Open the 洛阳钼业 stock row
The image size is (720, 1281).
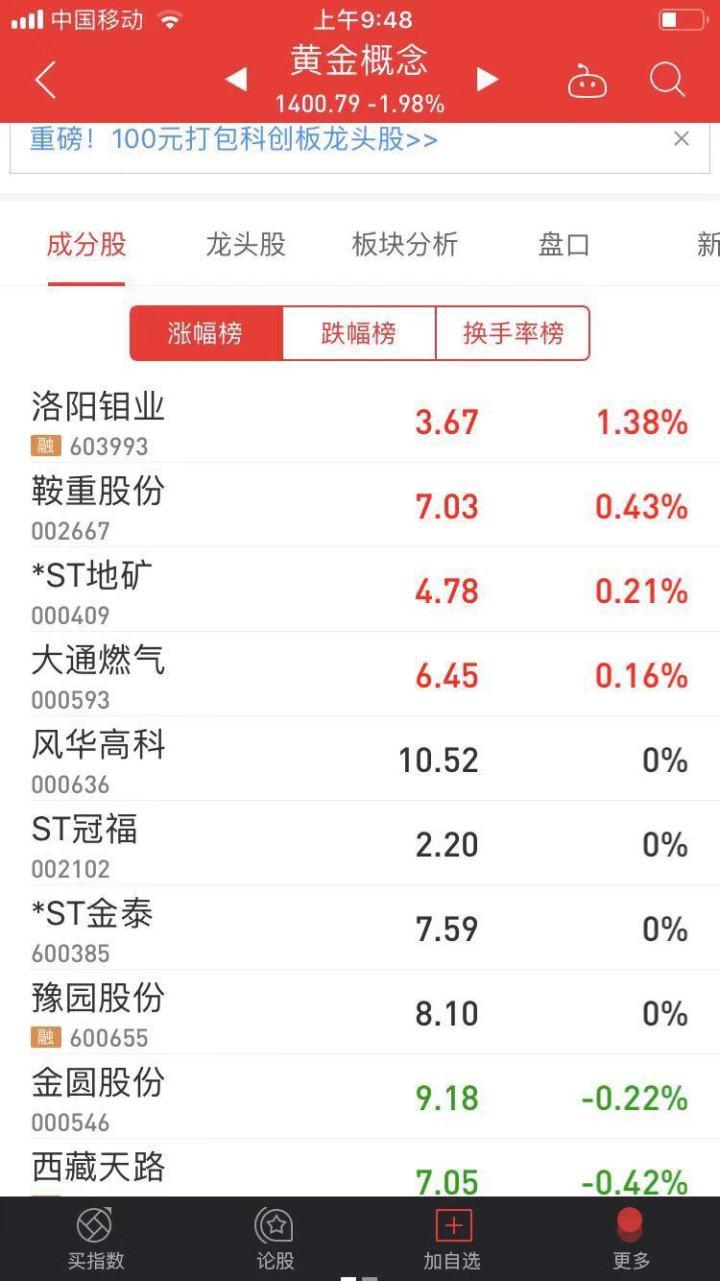(360, 422)
